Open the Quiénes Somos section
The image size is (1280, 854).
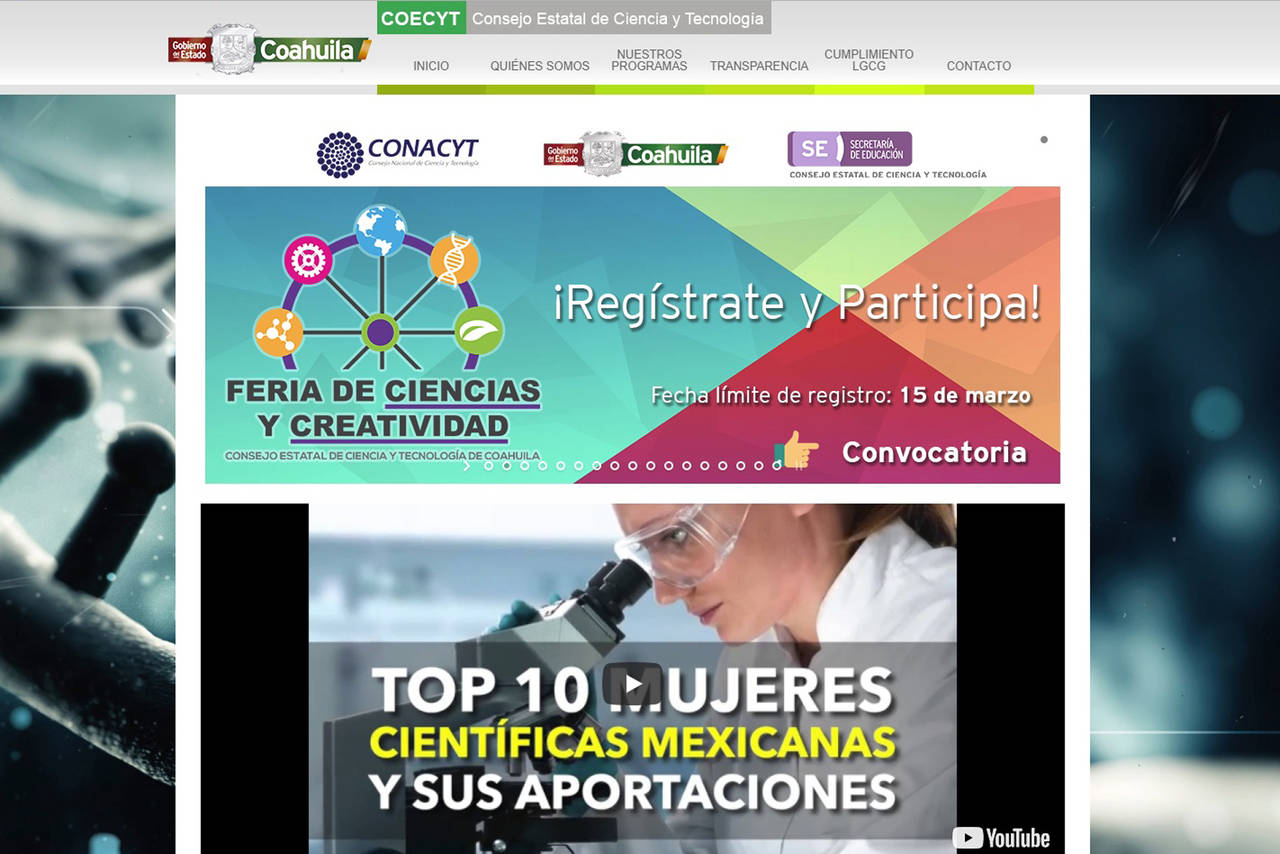540,66
